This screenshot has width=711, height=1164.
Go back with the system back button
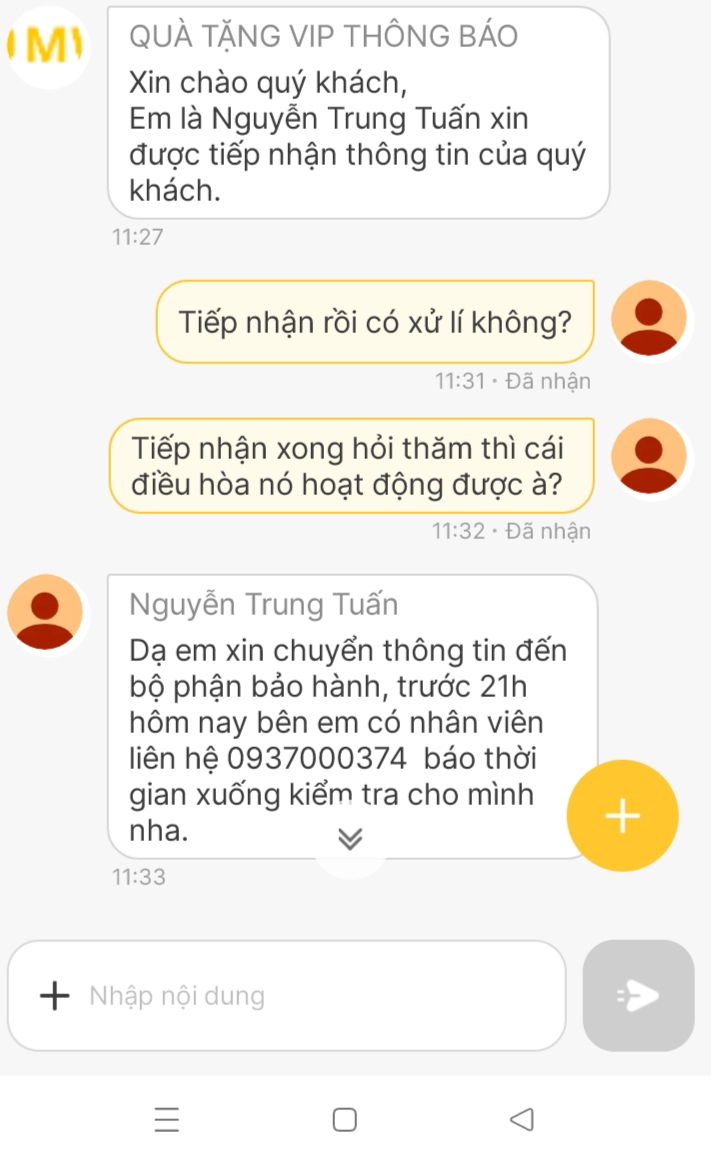521,1119
